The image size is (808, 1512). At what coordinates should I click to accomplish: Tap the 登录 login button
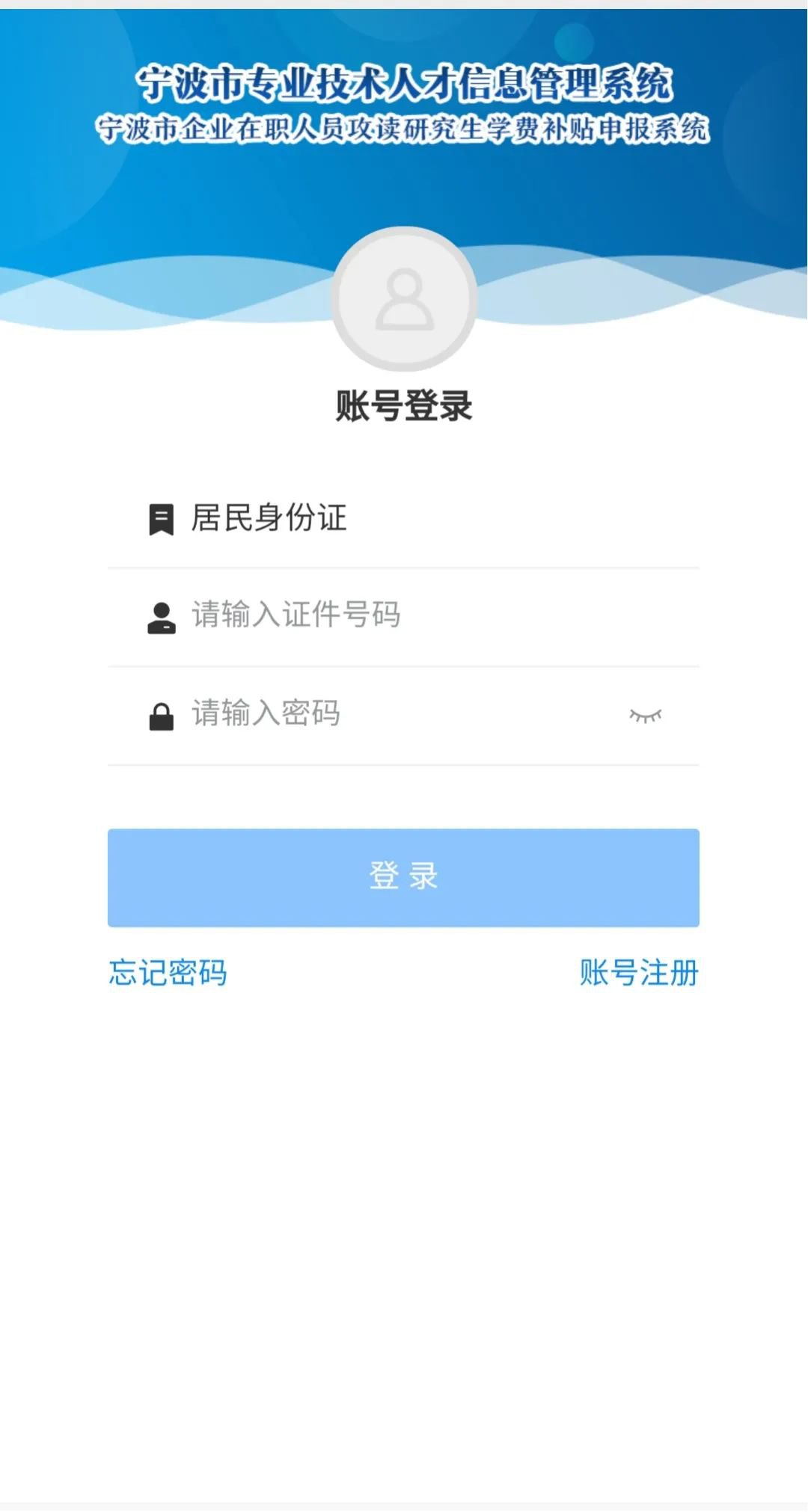(403, 877)
